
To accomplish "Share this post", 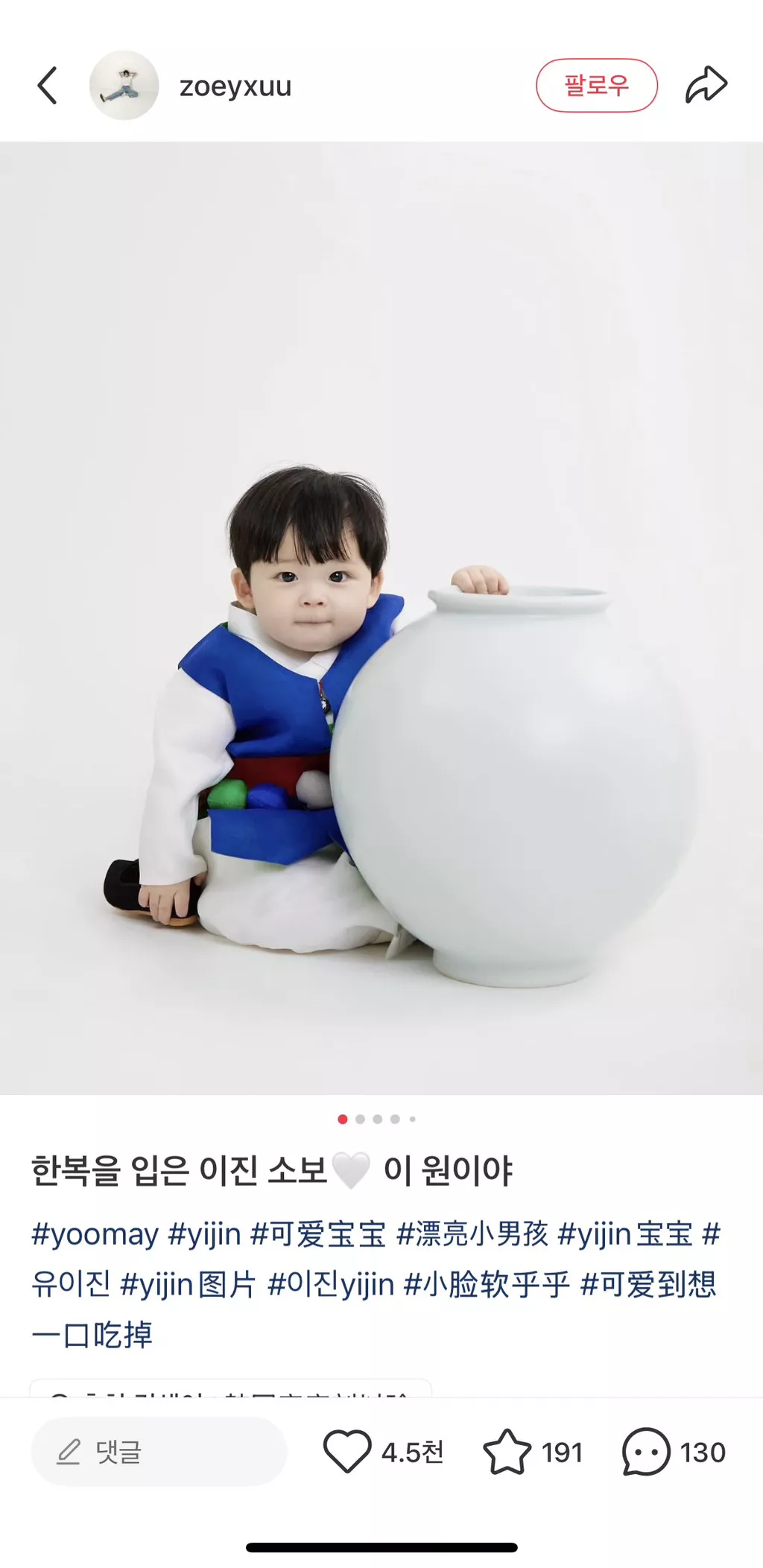I will (706, 84).
